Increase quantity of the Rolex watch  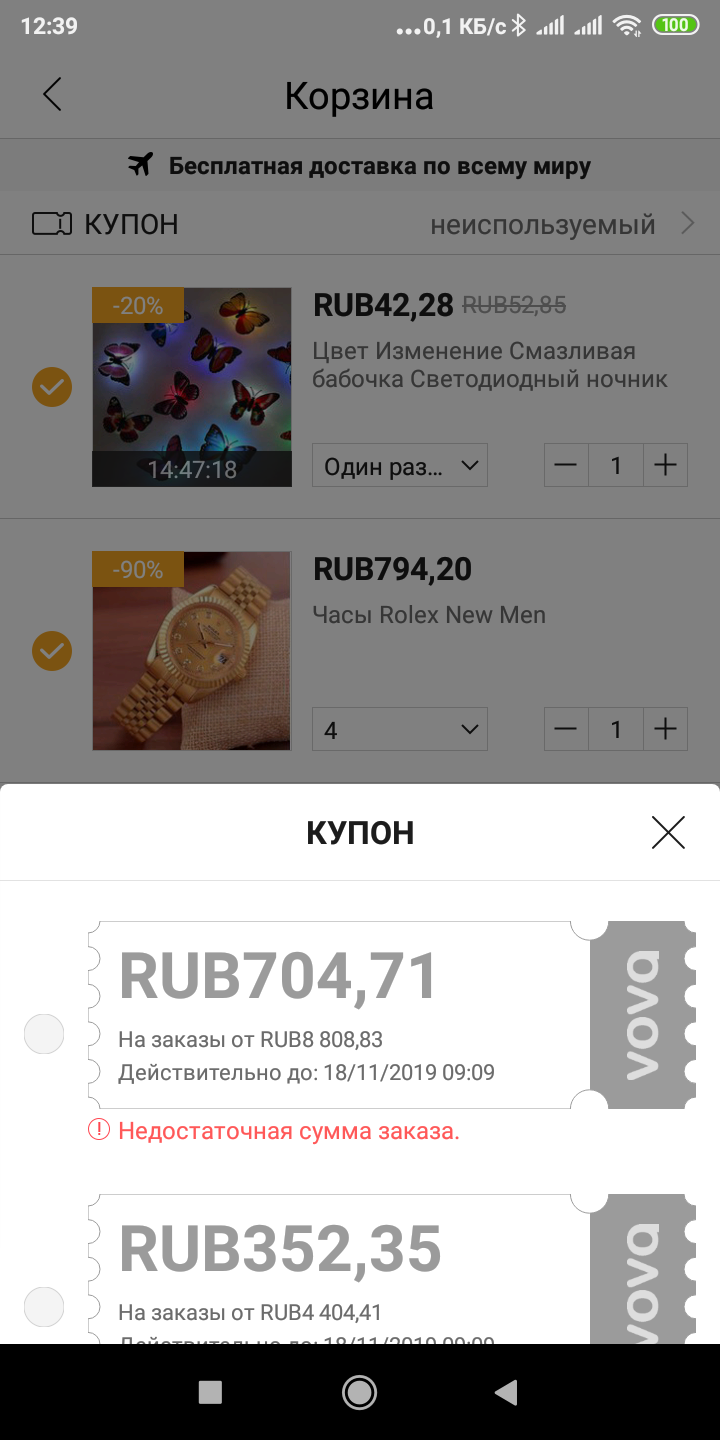click(x=665, y=730)
